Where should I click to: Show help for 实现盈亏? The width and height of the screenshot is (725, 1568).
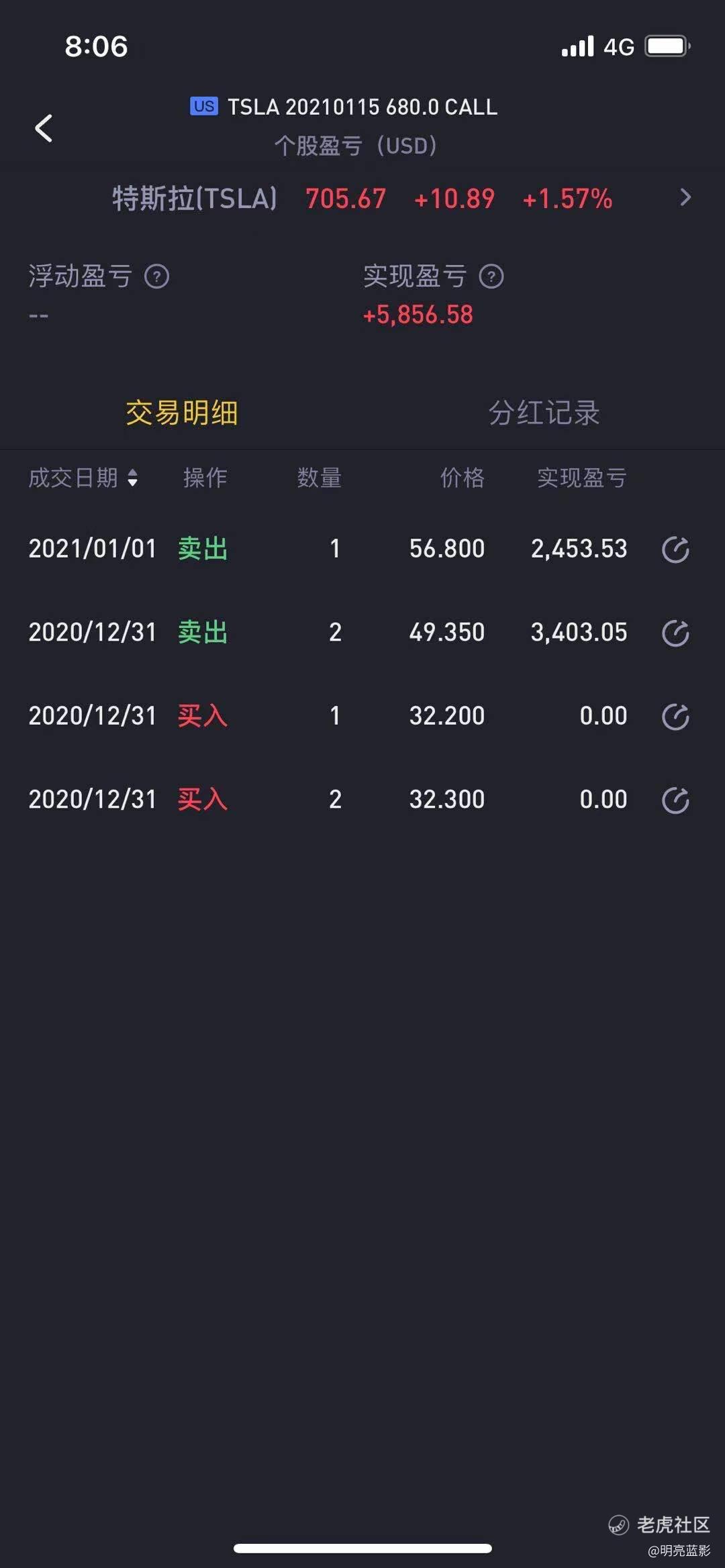click(x=491, y=276)
